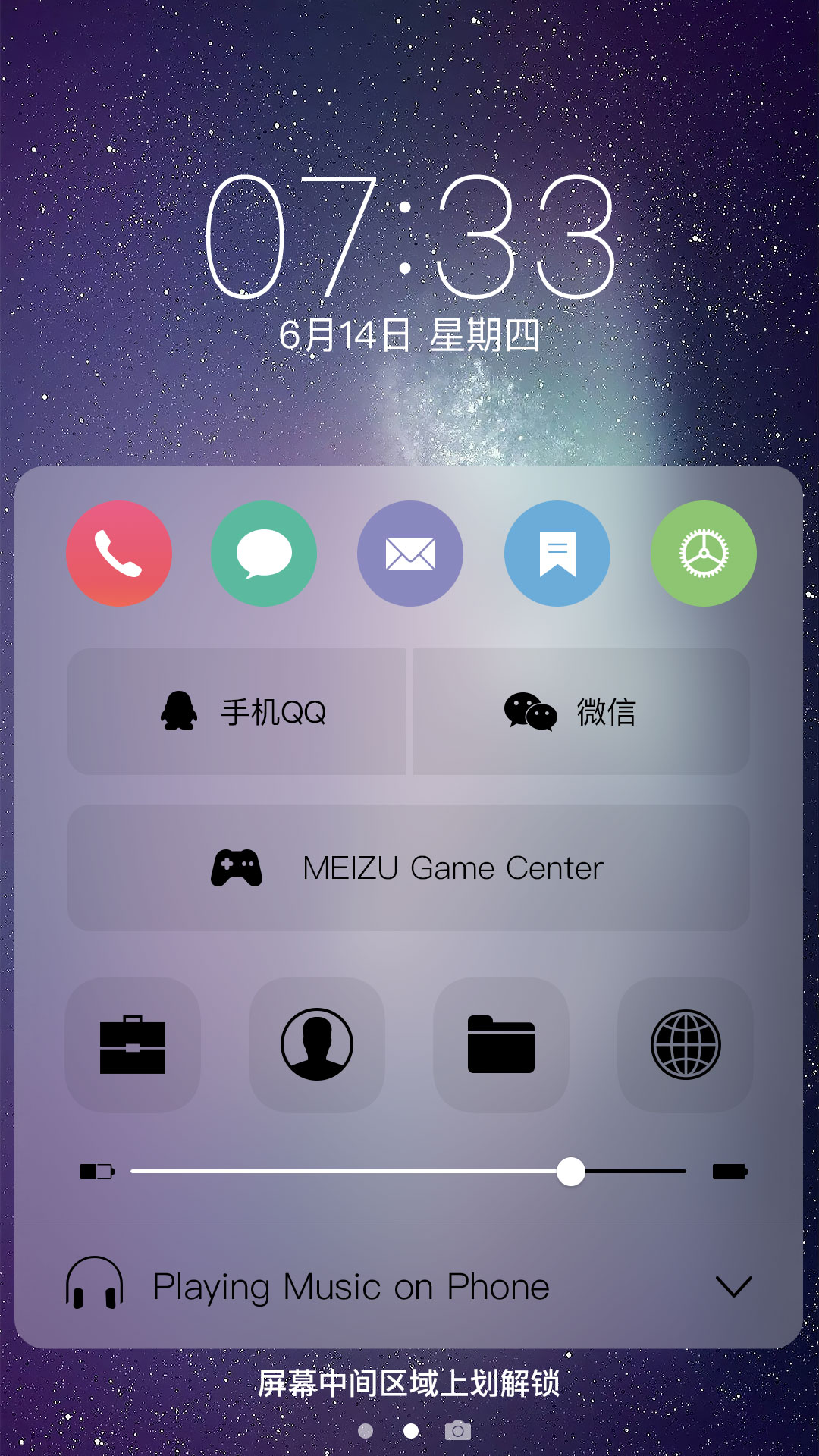819x1456 pixels.
Task: Open the browser globe icon
Action: coord(686,1045)
